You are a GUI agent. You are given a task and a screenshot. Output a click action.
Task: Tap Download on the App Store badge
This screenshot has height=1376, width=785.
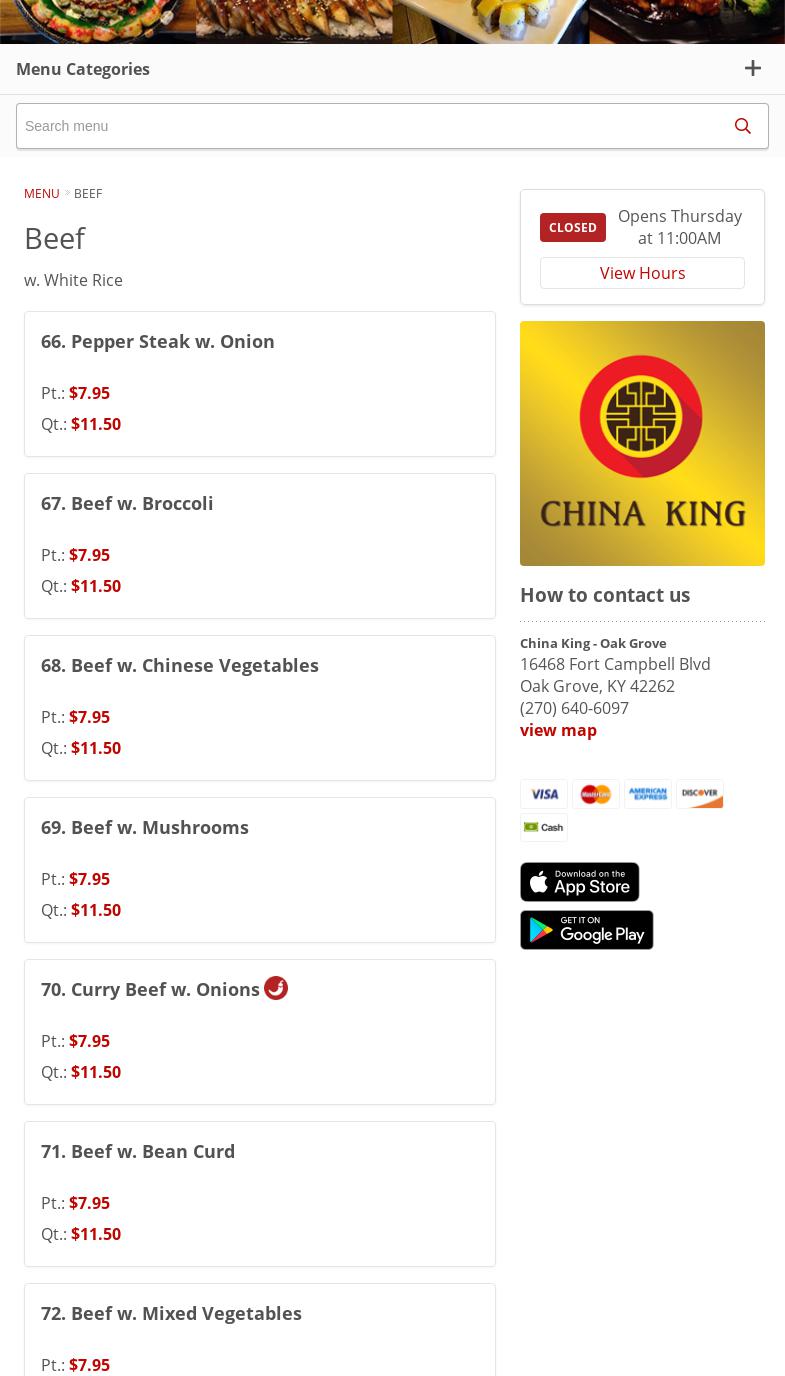580,882
